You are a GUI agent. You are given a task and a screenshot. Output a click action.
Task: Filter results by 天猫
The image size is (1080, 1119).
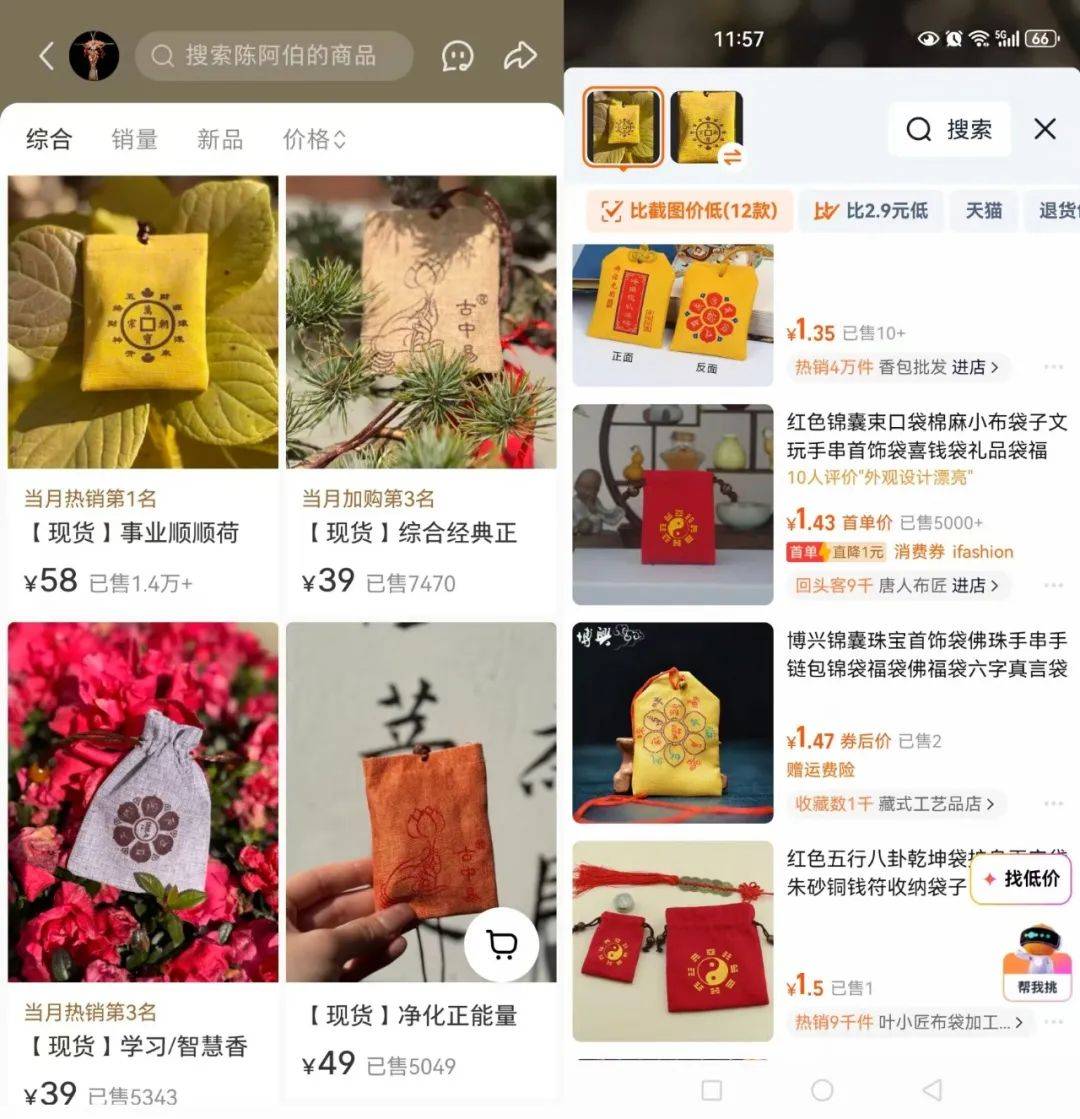[x=983, y=211]
